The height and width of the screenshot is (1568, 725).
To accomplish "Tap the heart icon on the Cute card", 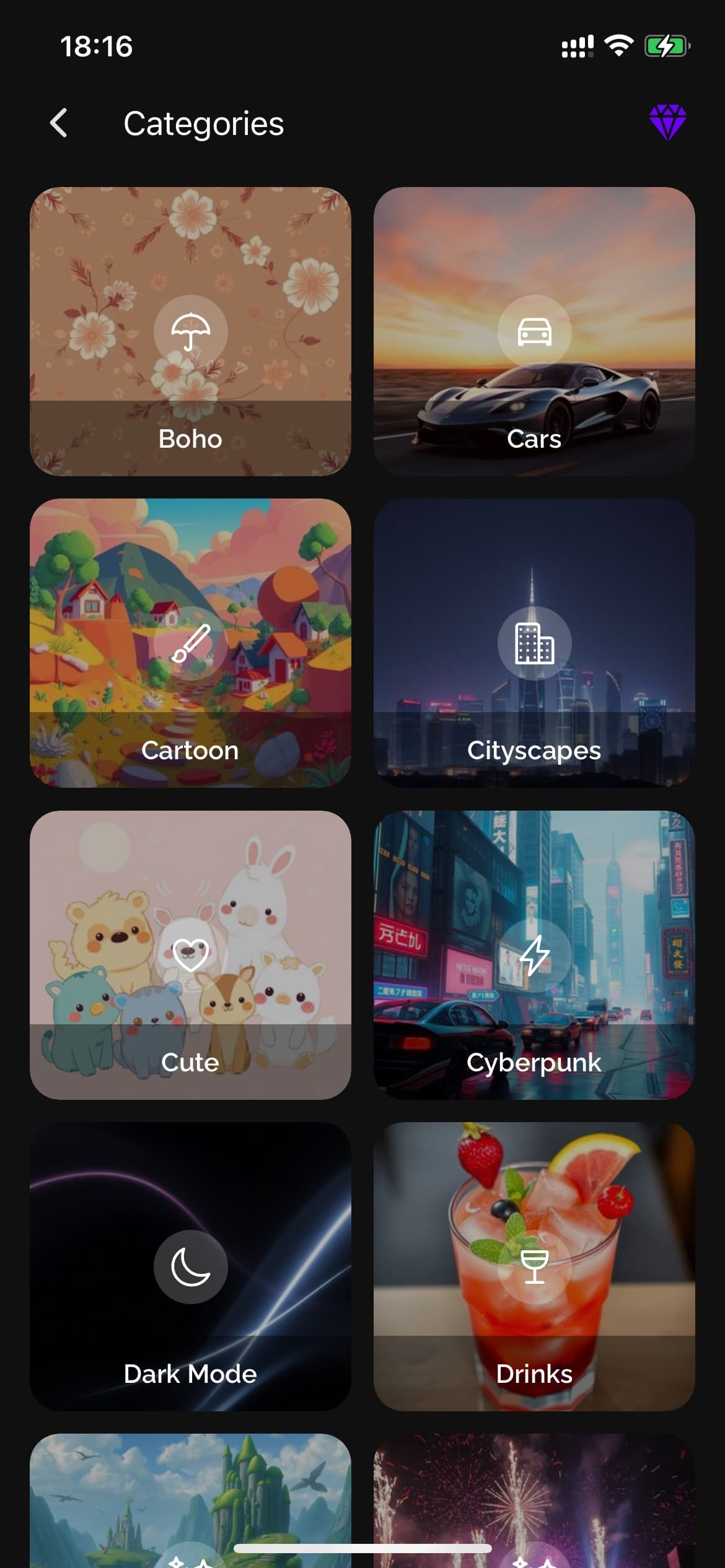I will pyautogui.click(x=190, y=952).
